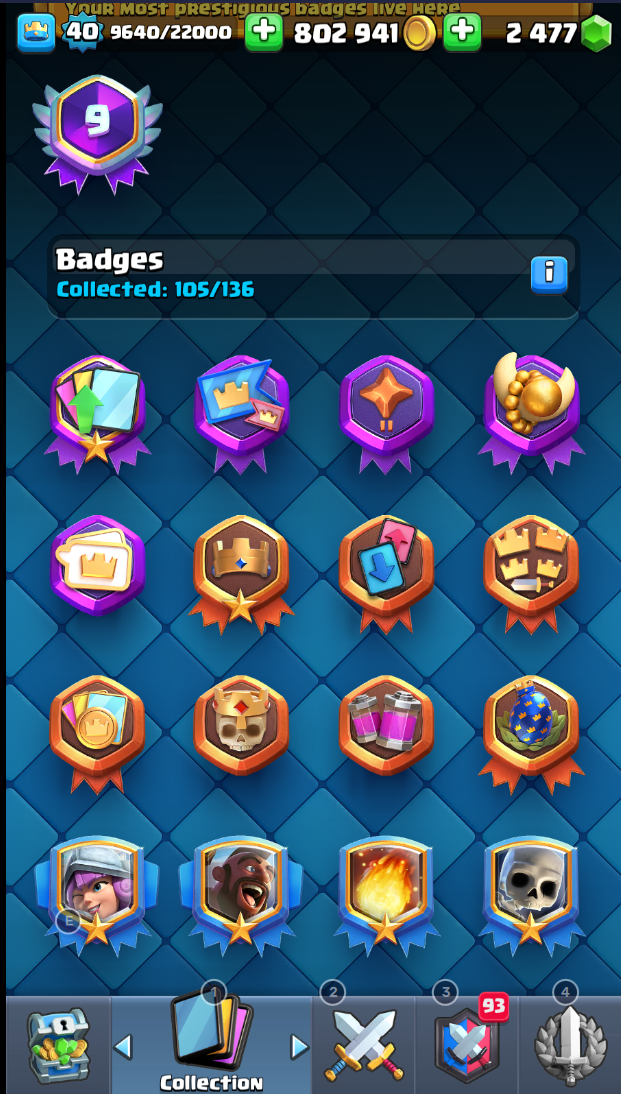Open the blue crown profile icon
This screenshot has height=1094, width=621.
pyautogui.click(x=36, y=33)
